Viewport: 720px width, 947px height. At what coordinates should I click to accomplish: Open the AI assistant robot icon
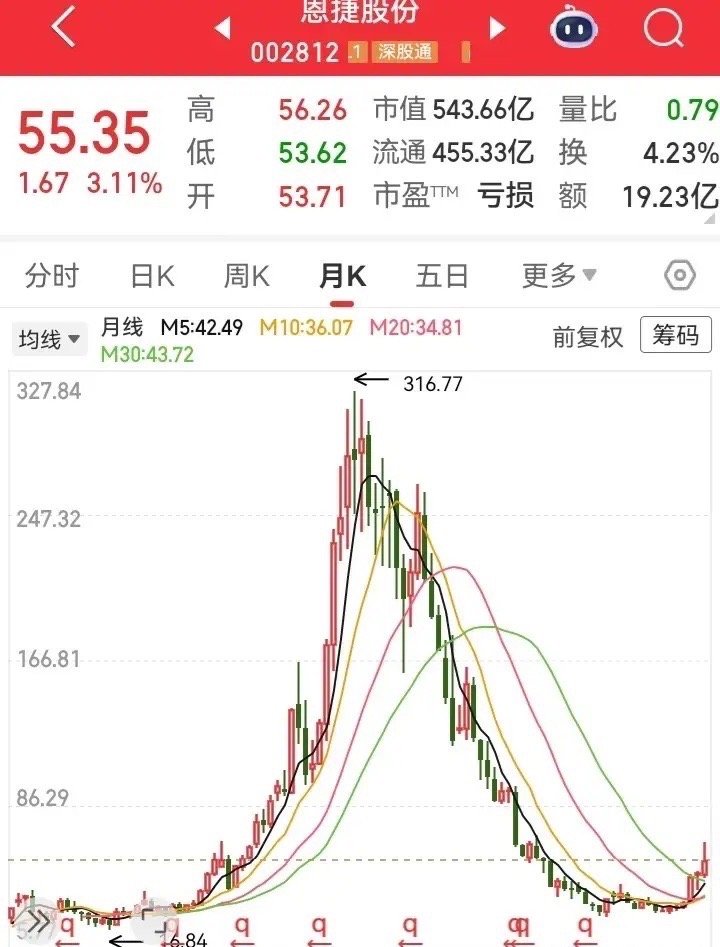(573, 27)
